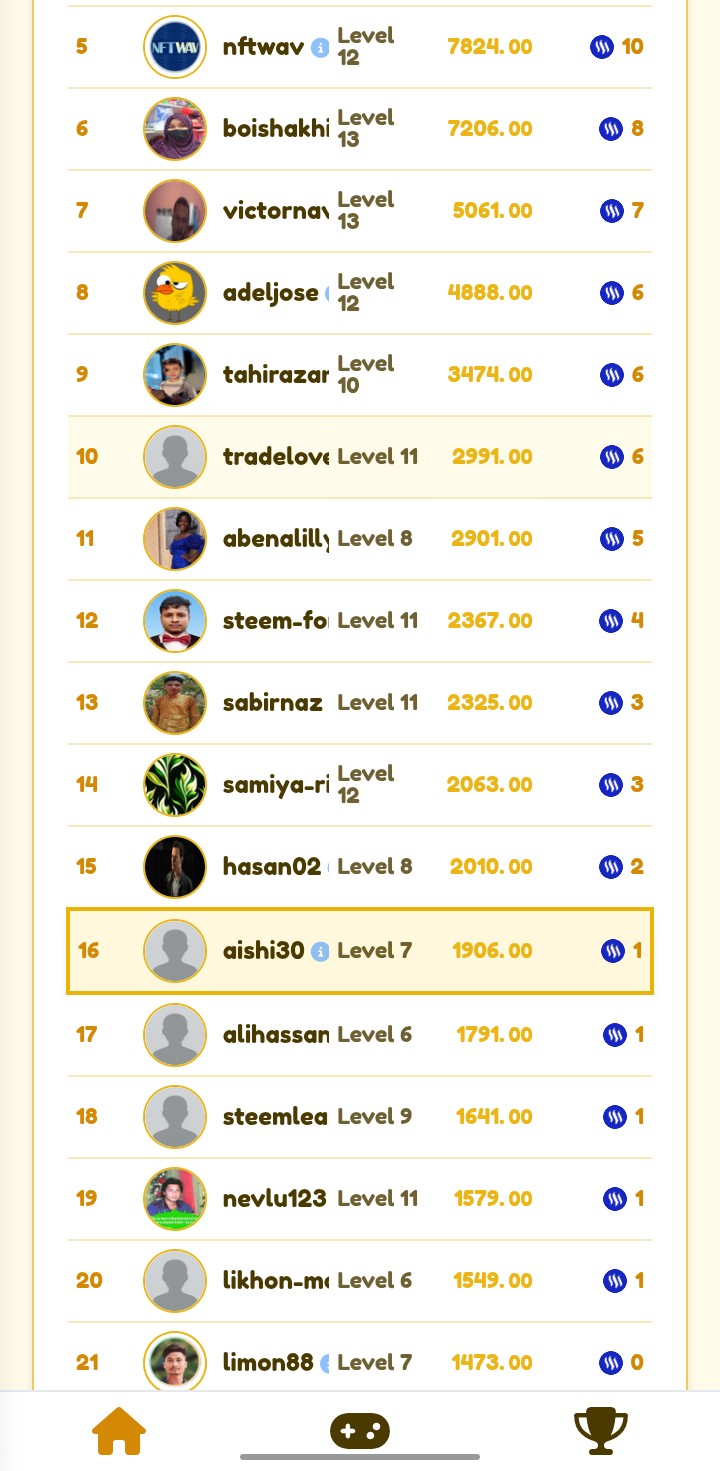Image resolution: width=720 pixels, height=1471 pixels.
Task: View tahirazar's profile row
Action: (360, 375)
